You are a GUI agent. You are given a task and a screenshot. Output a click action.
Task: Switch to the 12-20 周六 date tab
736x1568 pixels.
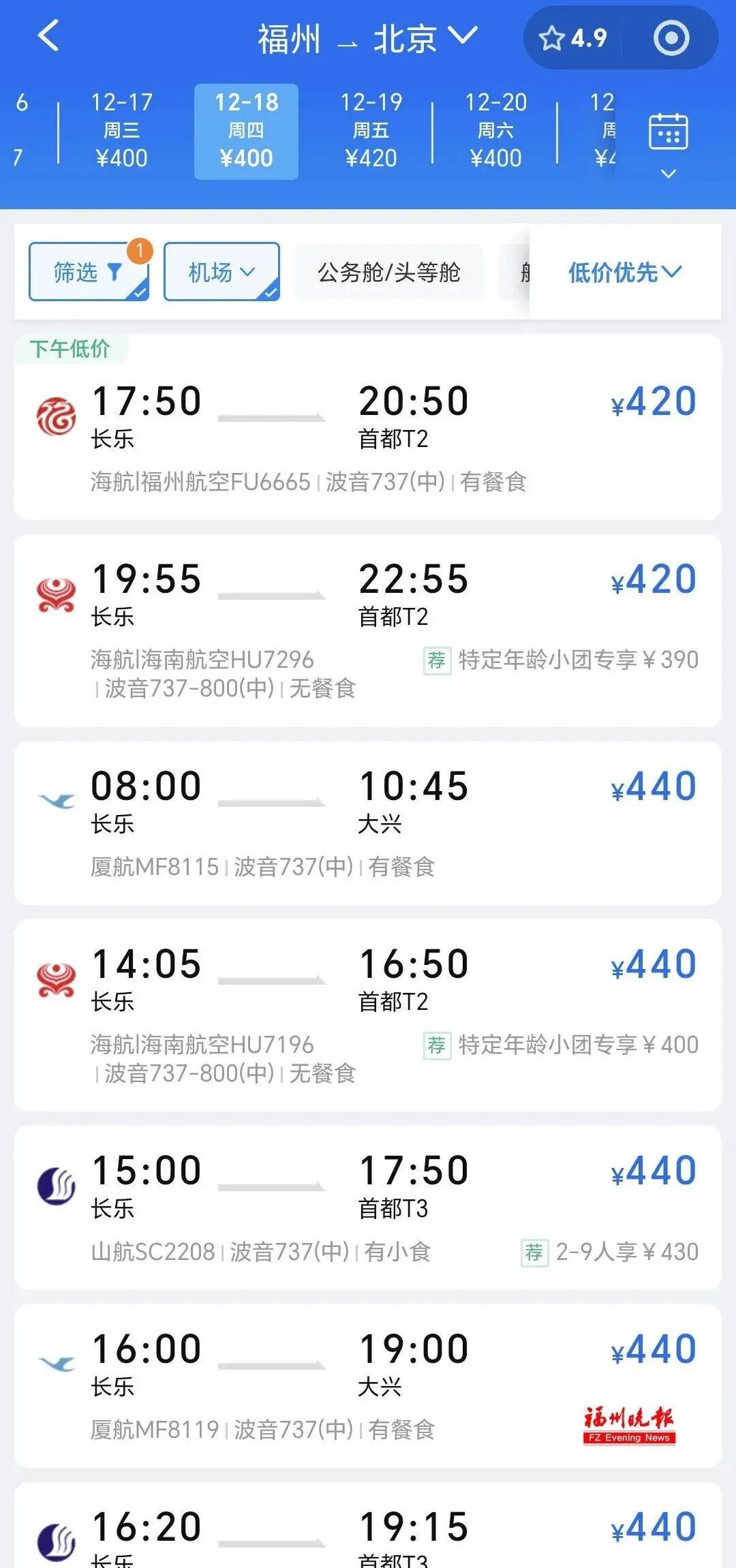pos(497,129)
